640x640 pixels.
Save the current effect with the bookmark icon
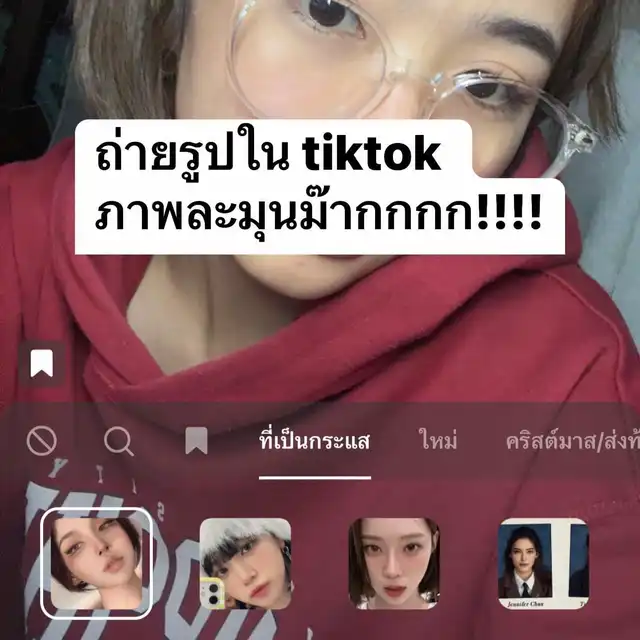(41, 364)
